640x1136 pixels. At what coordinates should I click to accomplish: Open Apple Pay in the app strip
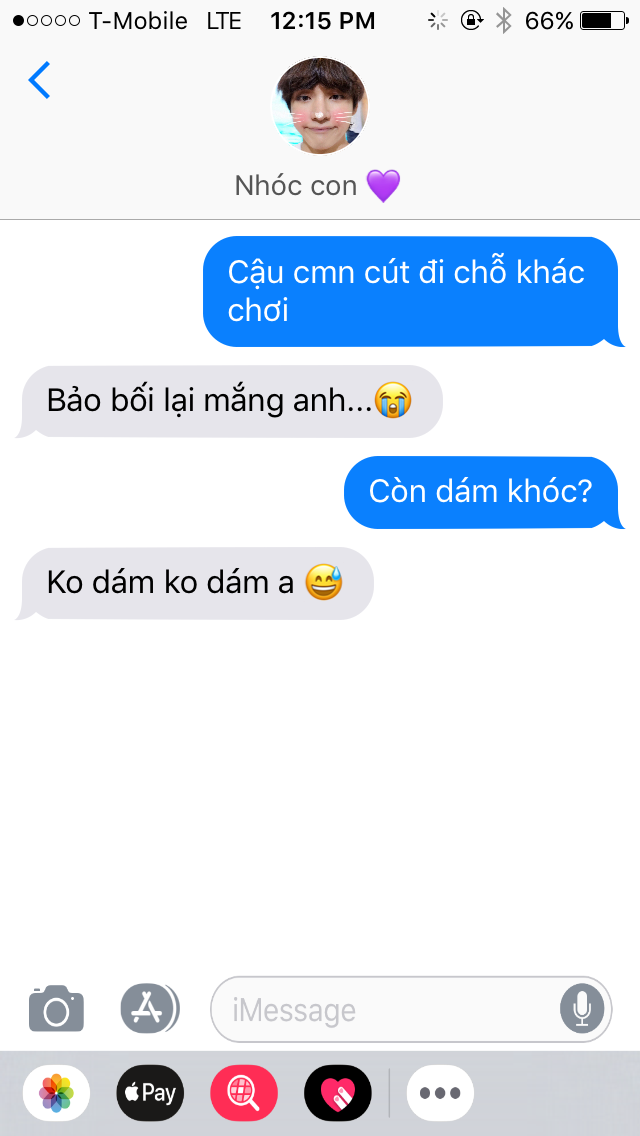click(x=150, y=1093)
